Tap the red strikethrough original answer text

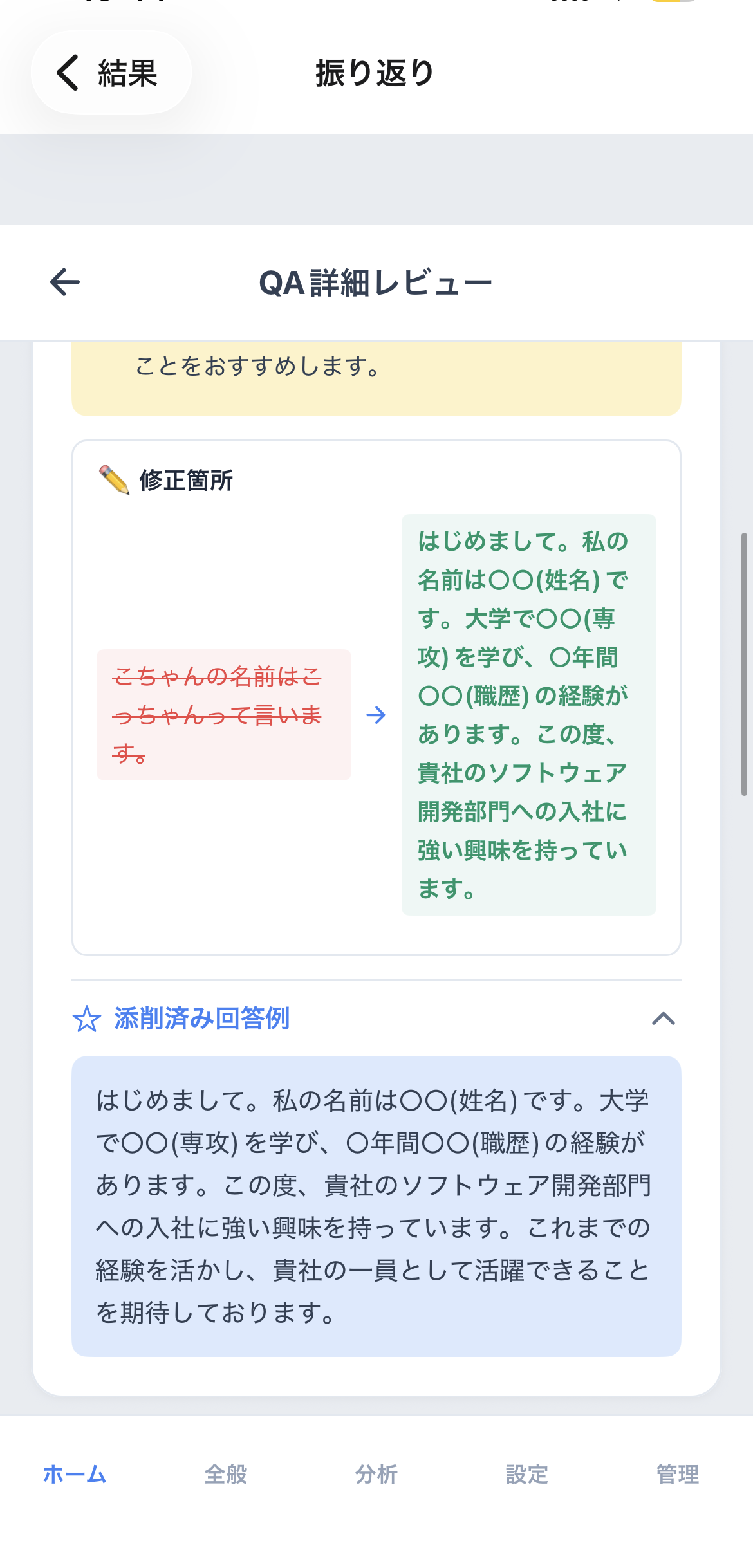pos(224,714)
